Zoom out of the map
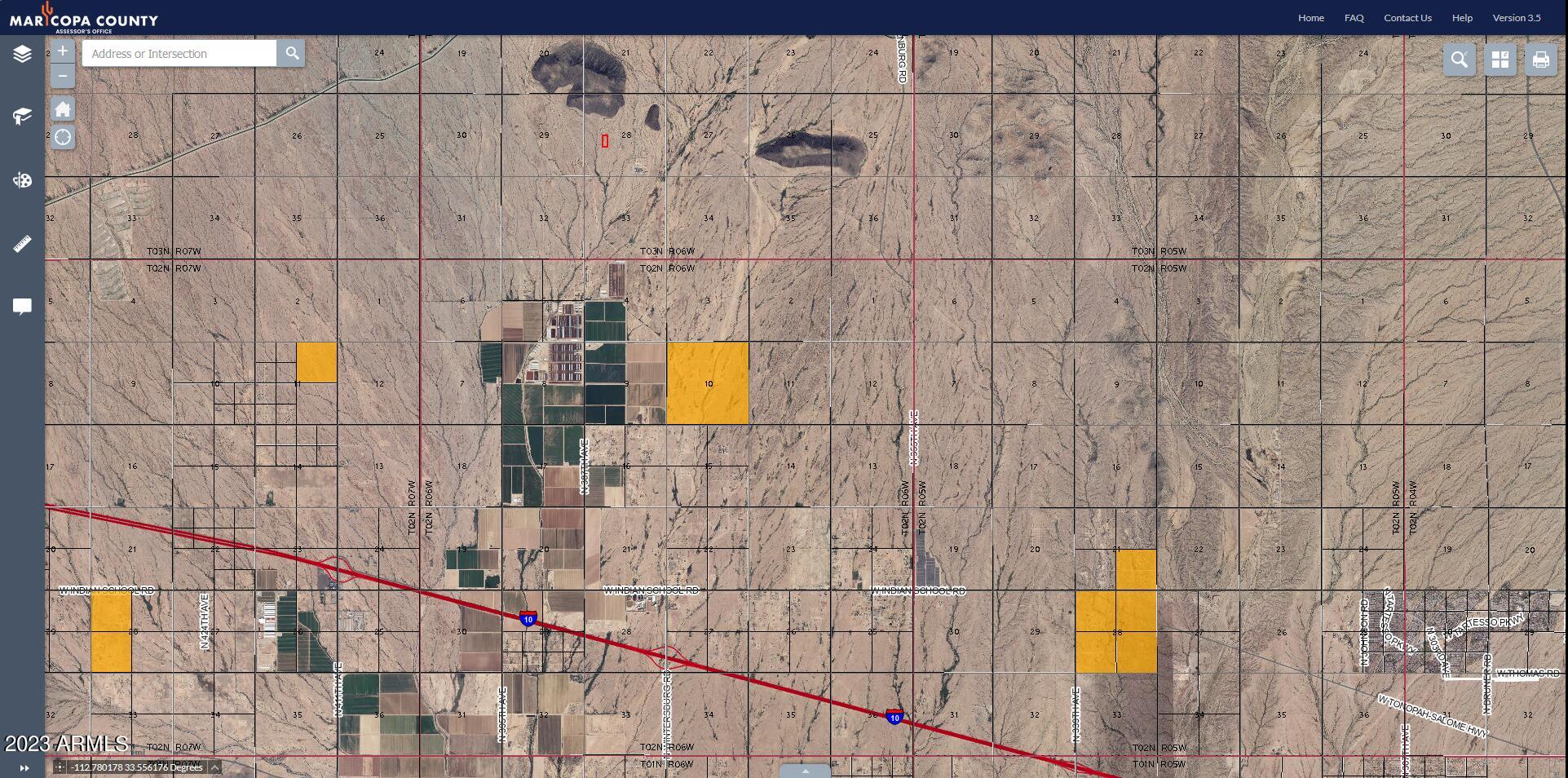 coord(63,76)
